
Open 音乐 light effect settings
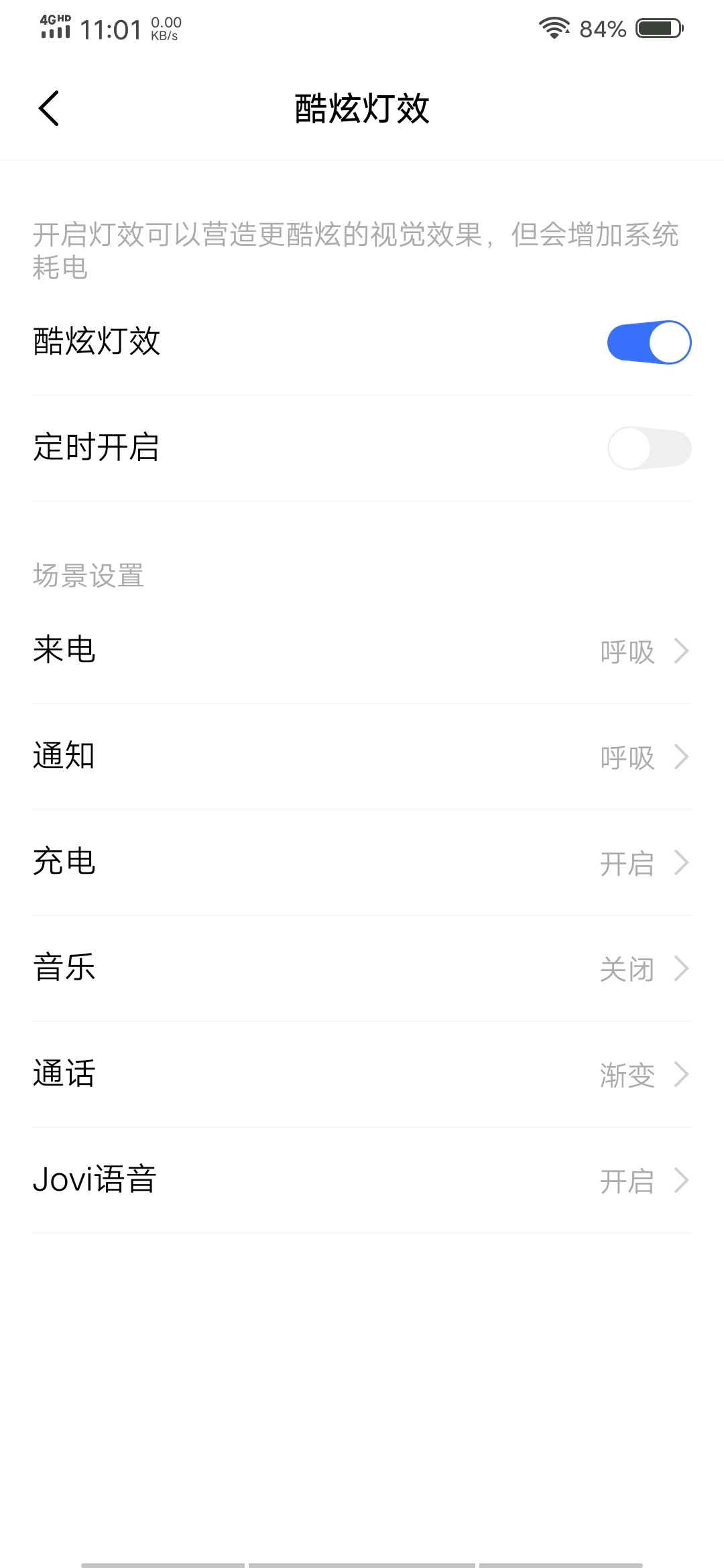pyautogui.click(x=362, y=968)
